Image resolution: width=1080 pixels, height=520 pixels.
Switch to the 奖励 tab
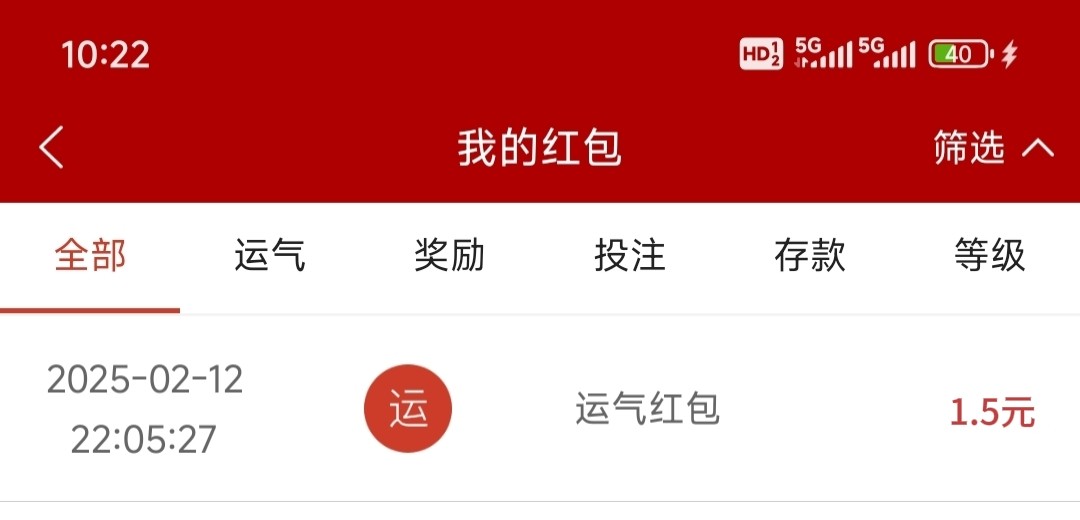click(450, 256)
